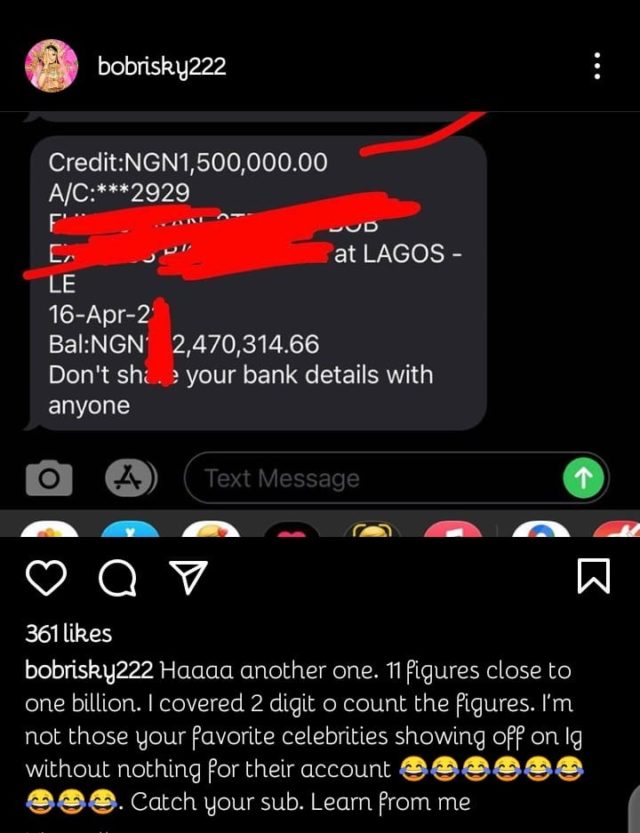The width and height of the screenshot is (640, 833).
Task: Open the post's three-dot overflow menu
Action: coord(597,67)
